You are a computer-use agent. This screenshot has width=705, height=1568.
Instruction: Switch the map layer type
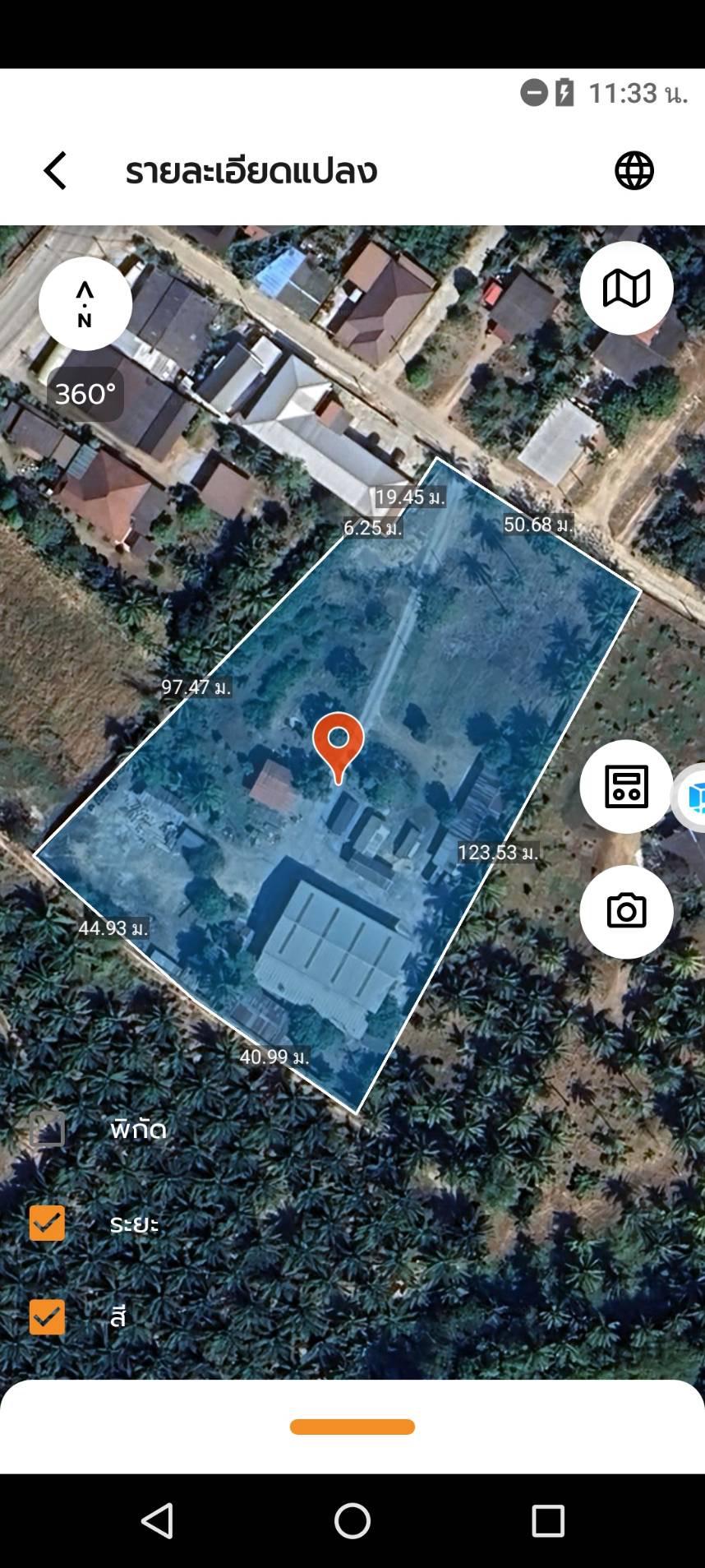pos(626,289)
